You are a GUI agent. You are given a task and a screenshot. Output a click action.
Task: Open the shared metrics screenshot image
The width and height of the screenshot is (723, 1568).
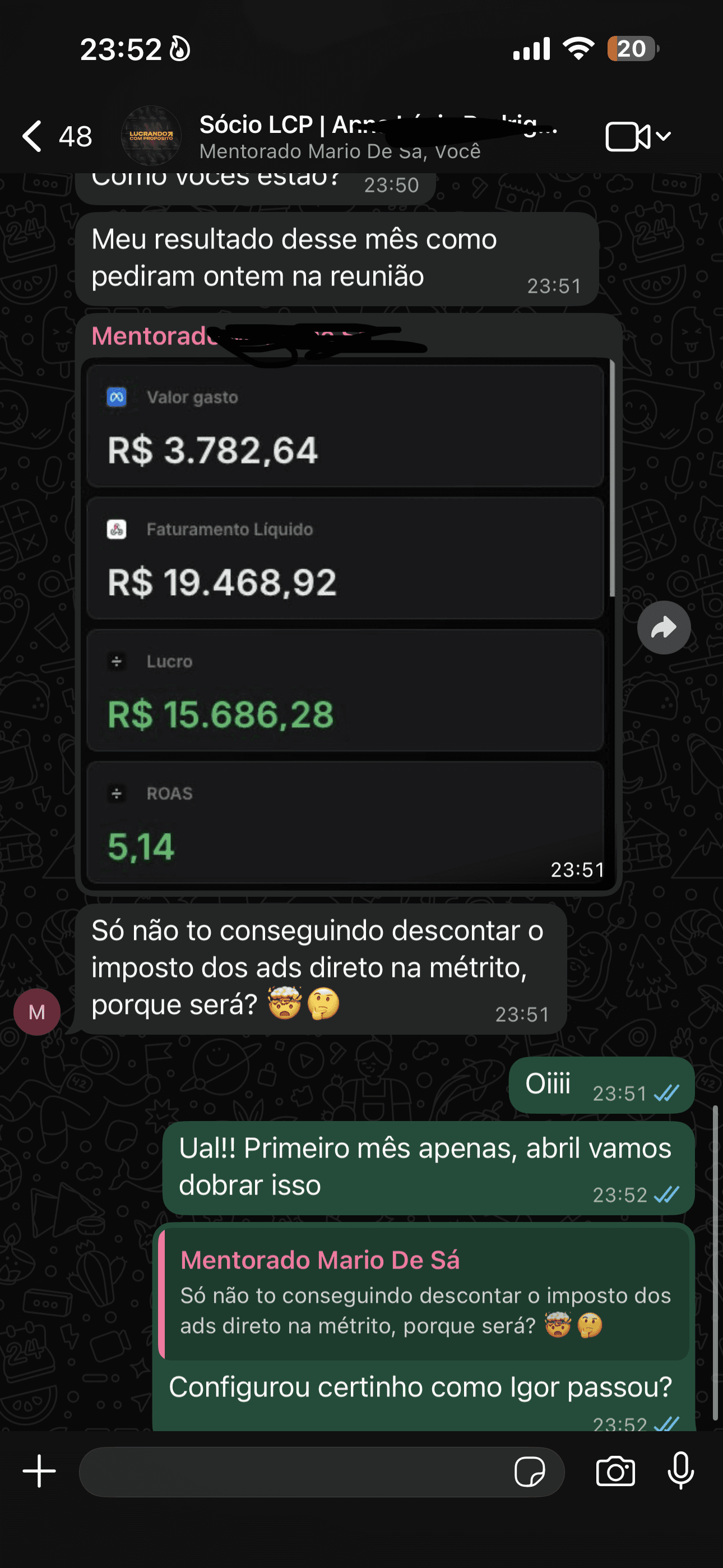347,625
